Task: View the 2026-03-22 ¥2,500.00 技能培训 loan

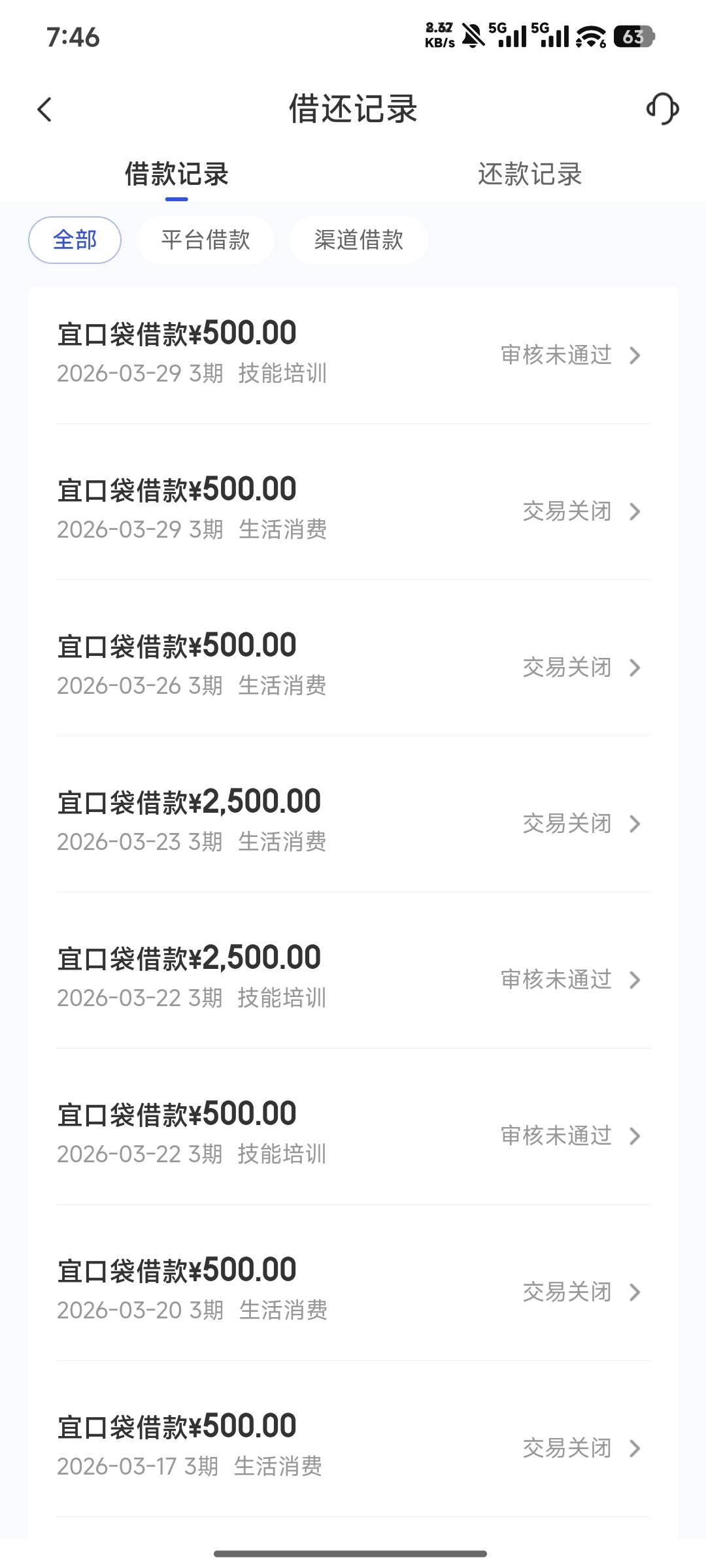Action: pyautogui.click(x=353, y=978)
